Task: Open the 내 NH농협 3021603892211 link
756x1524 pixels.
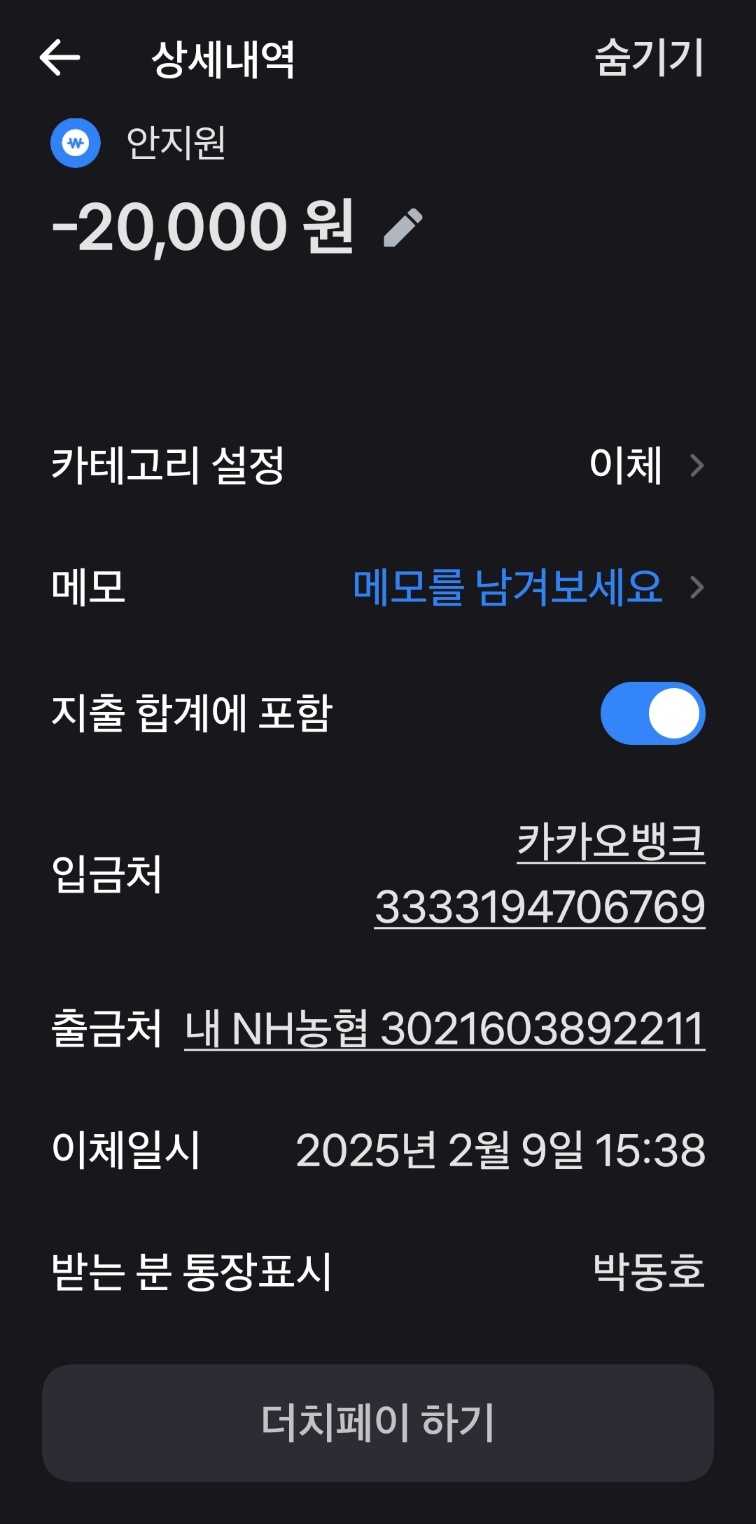Action: [x=445, y=1029]
